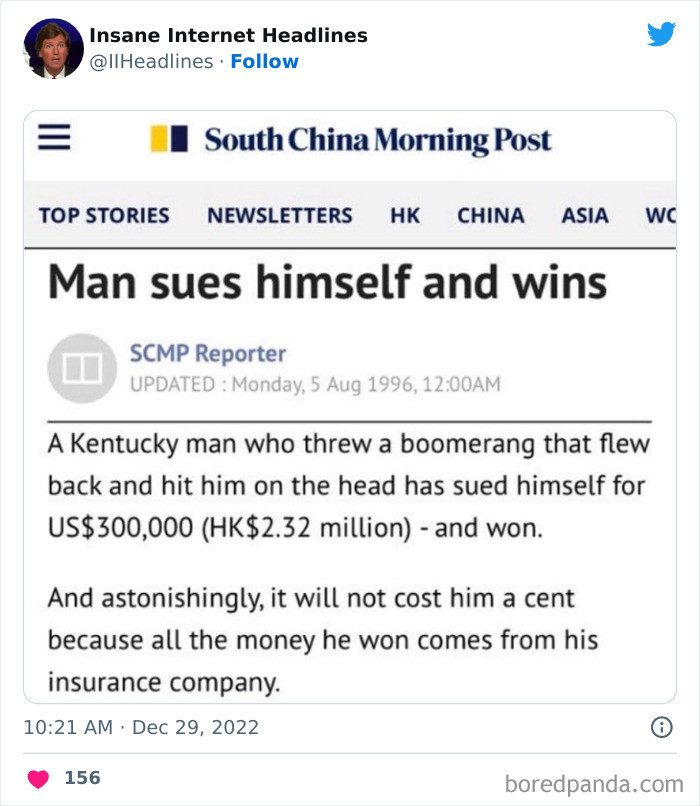Open the Insane Internet Headlines profile avatar
This screenshot has width=700, height=806.
(x=53, y=48)
